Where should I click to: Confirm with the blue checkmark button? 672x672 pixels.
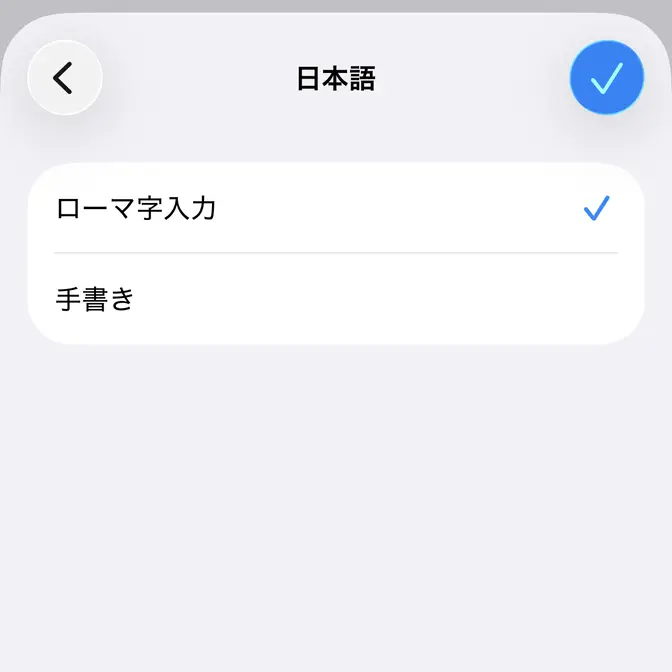click(x=606, y=78)
